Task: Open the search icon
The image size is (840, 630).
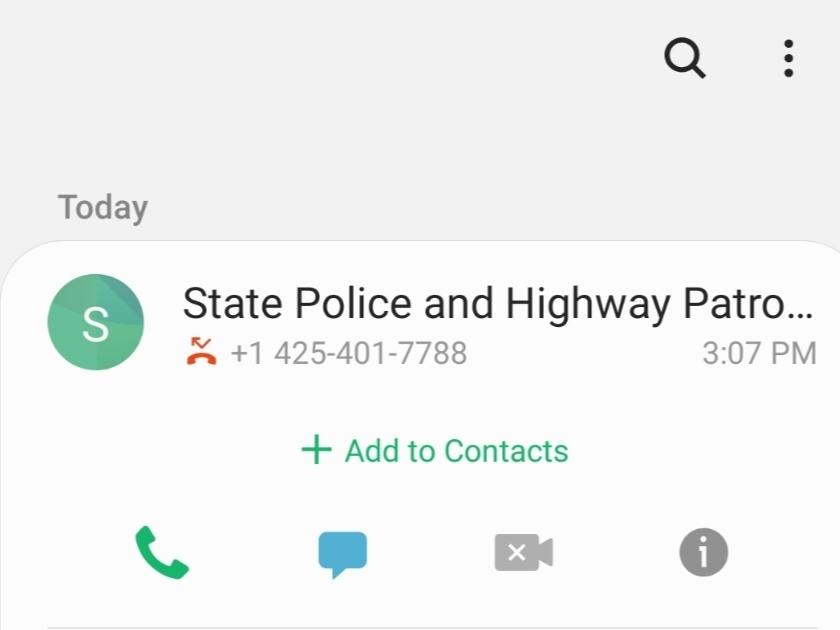Action: click(685, 59)
